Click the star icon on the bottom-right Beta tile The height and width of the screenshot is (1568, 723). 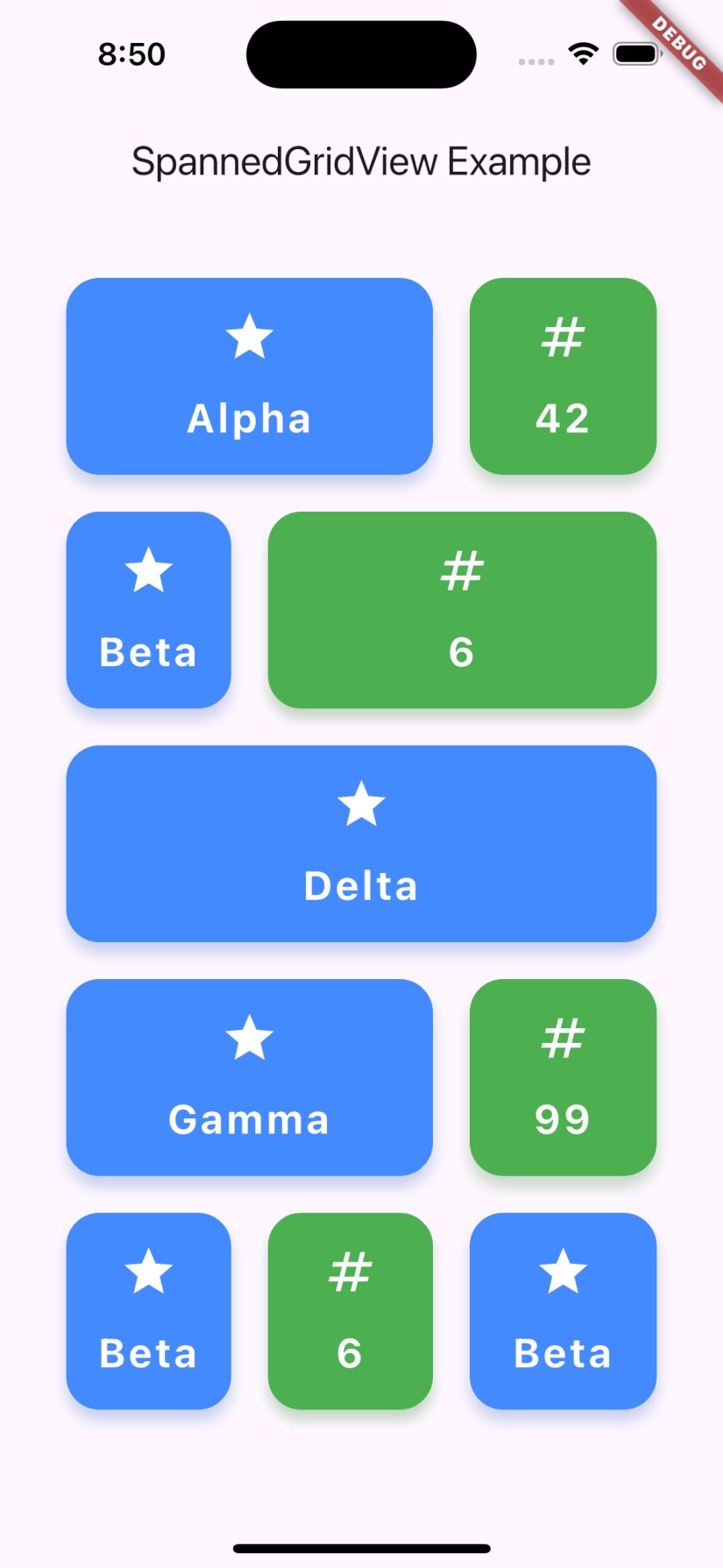tap(562, 1273)
